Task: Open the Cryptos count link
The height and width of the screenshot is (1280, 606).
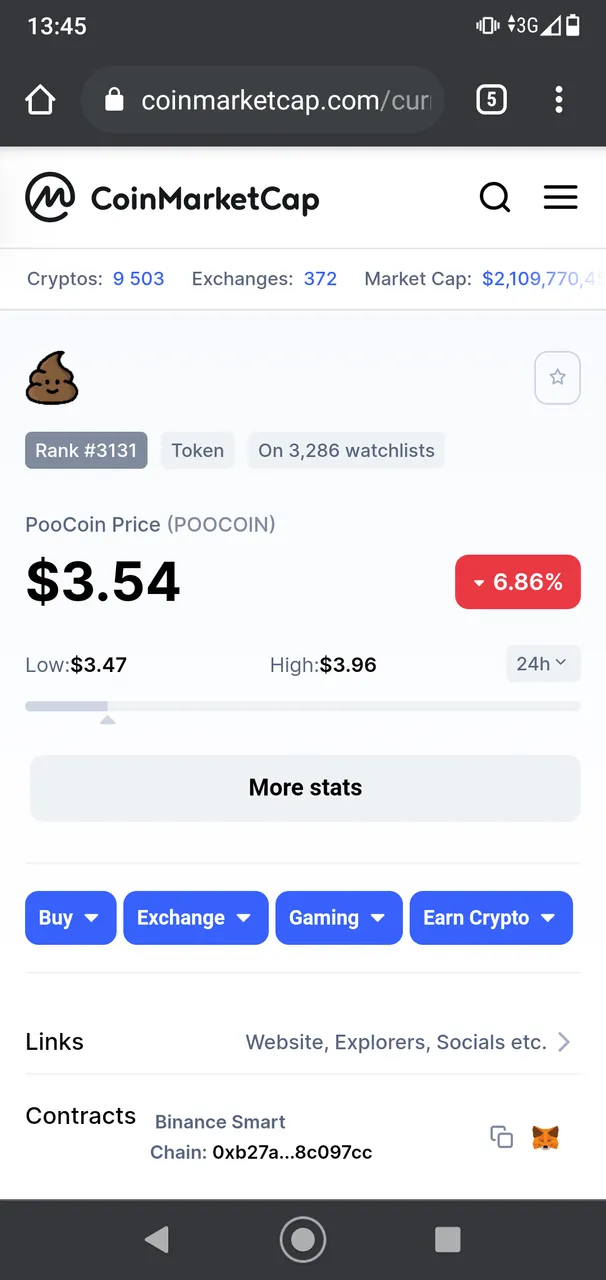Action: coord(138,279)
